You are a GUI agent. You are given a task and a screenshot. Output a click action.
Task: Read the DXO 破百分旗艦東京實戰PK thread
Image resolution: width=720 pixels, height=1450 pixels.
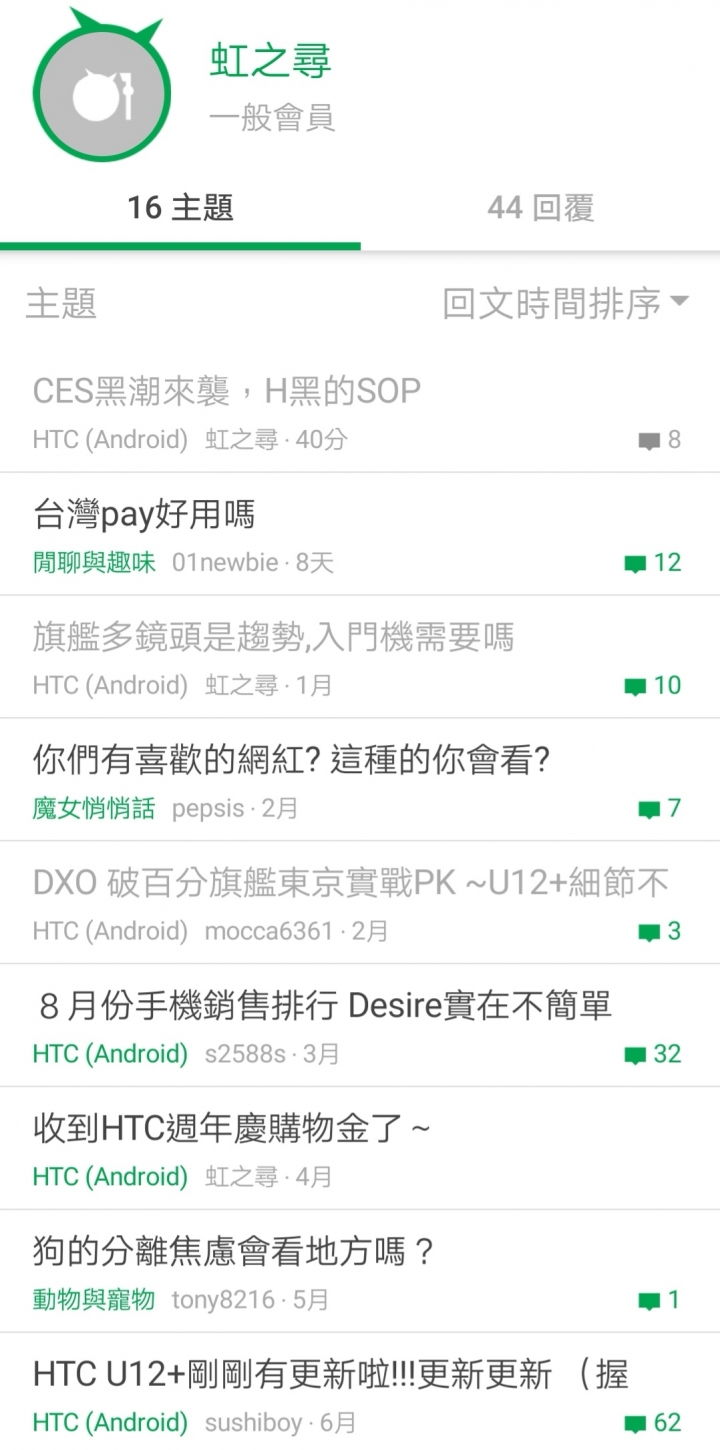click(x=350, y=883)
